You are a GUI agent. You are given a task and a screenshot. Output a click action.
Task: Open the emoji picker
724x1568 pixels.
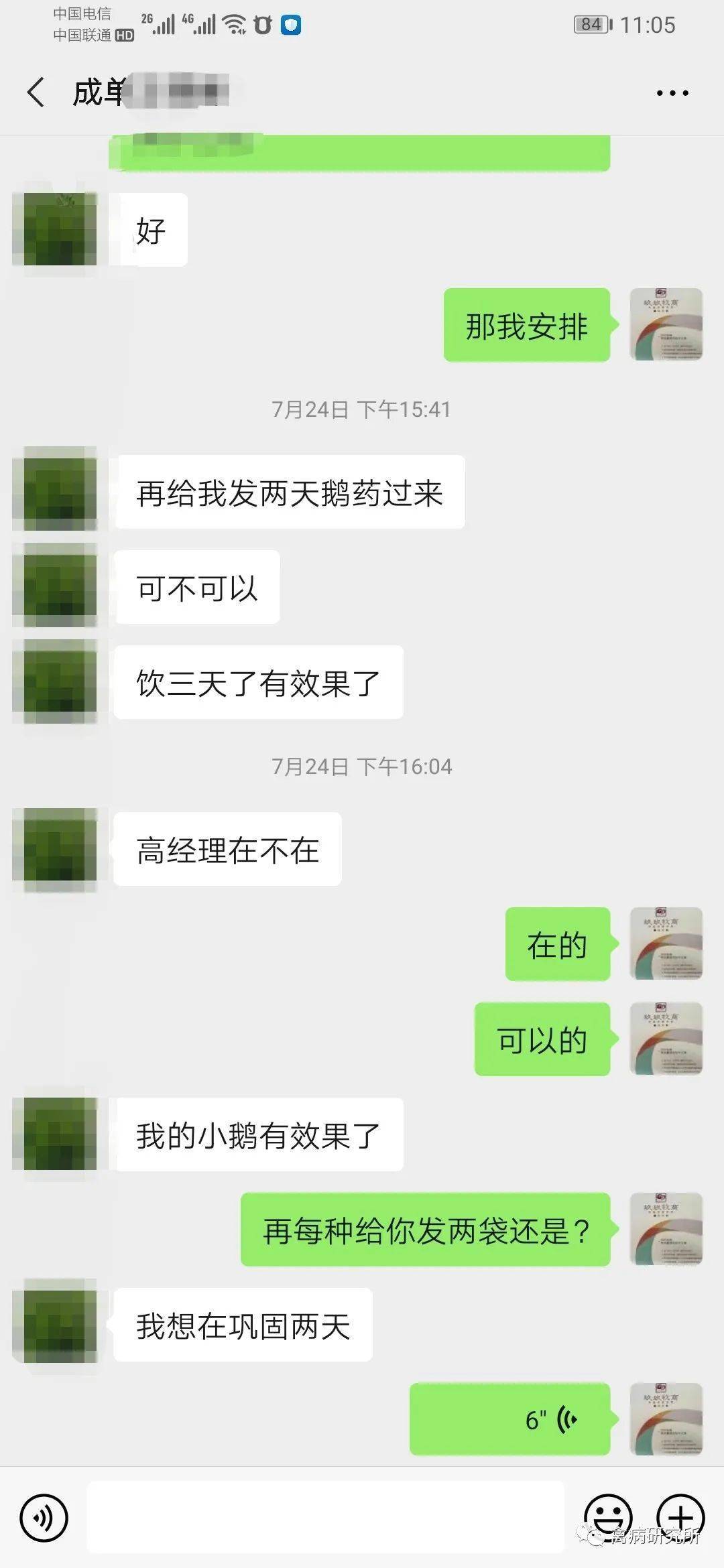point(608,1516)
